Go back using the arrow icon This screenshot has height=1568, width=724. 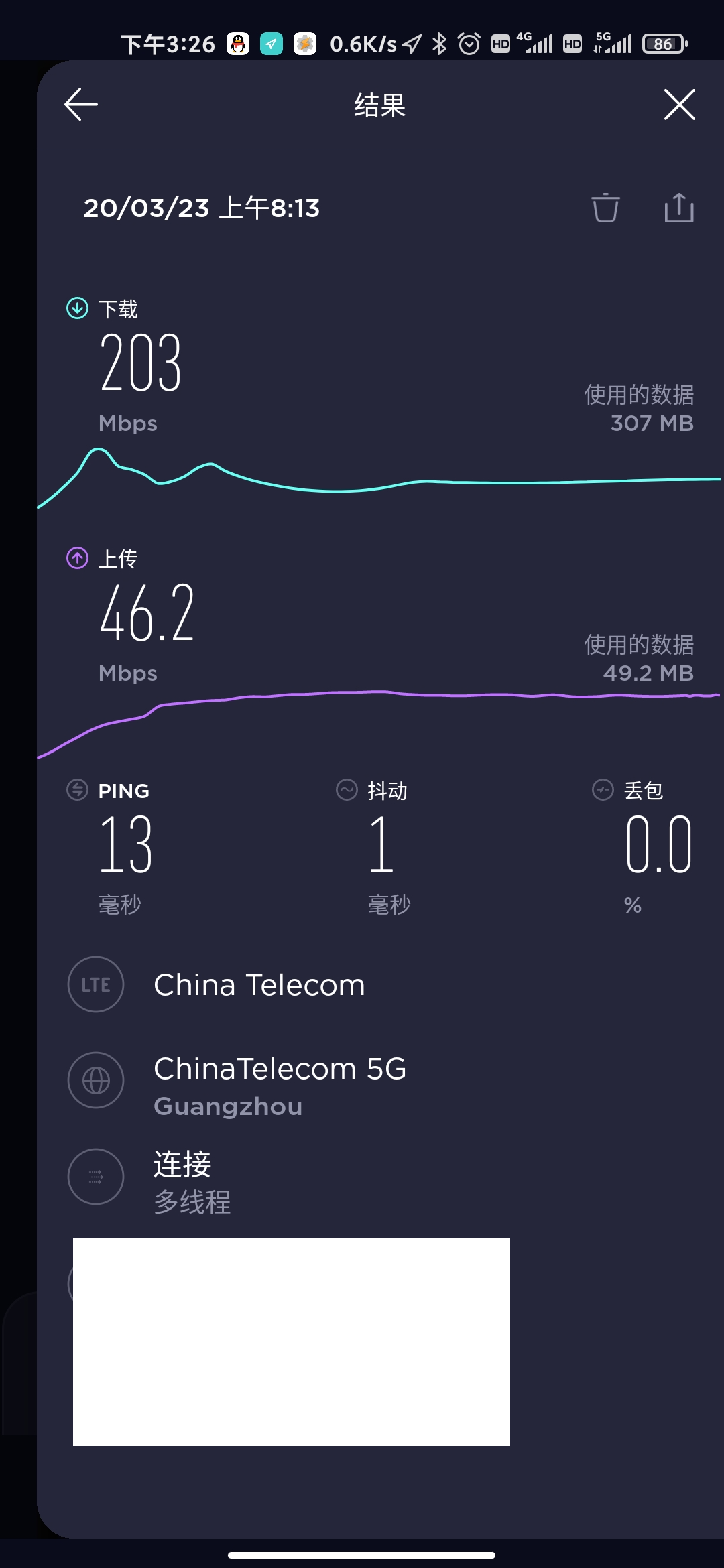click(81, 105)
